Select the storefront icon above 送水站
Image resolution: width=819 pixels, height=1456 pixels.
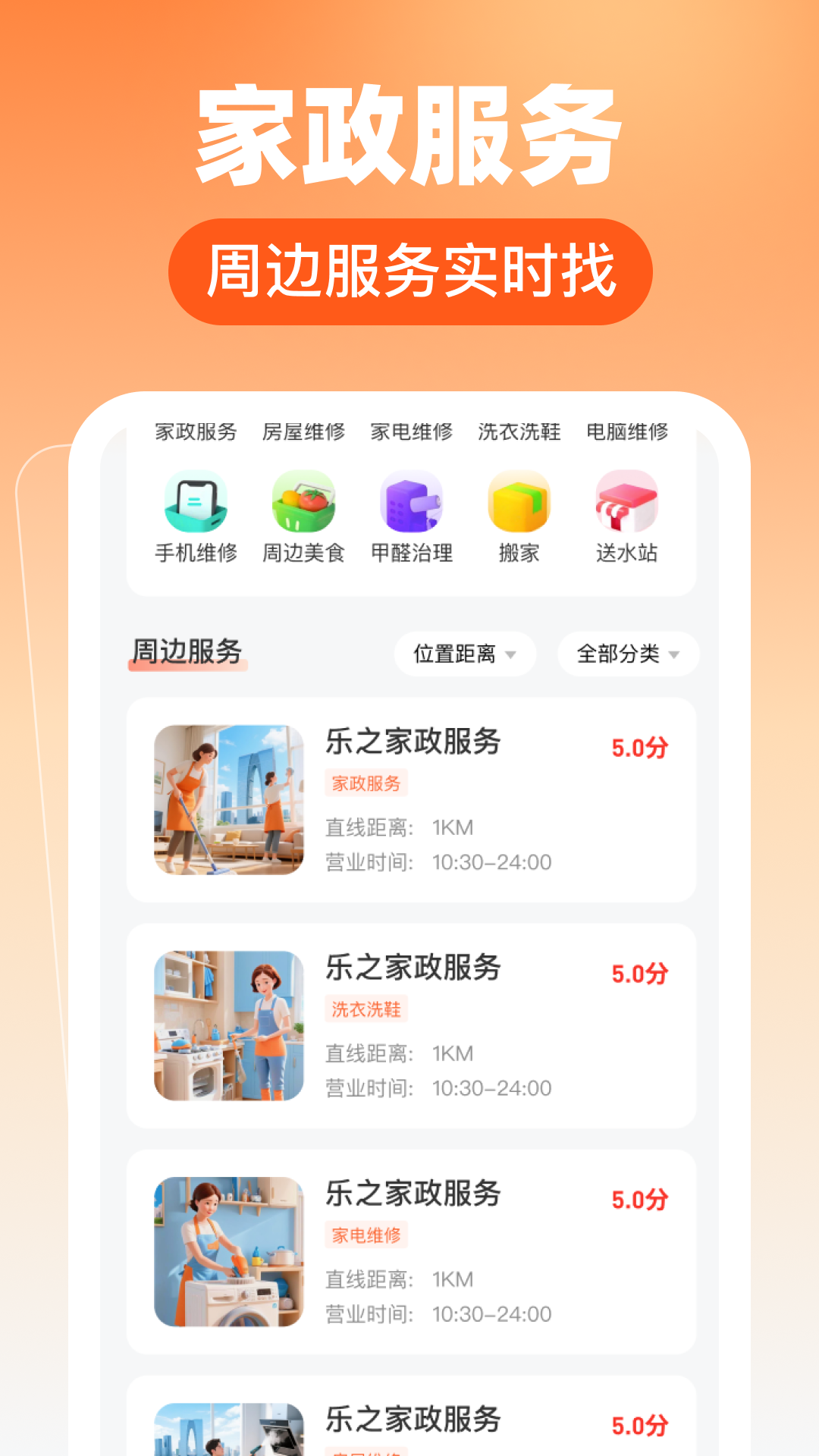click(626, 502)
